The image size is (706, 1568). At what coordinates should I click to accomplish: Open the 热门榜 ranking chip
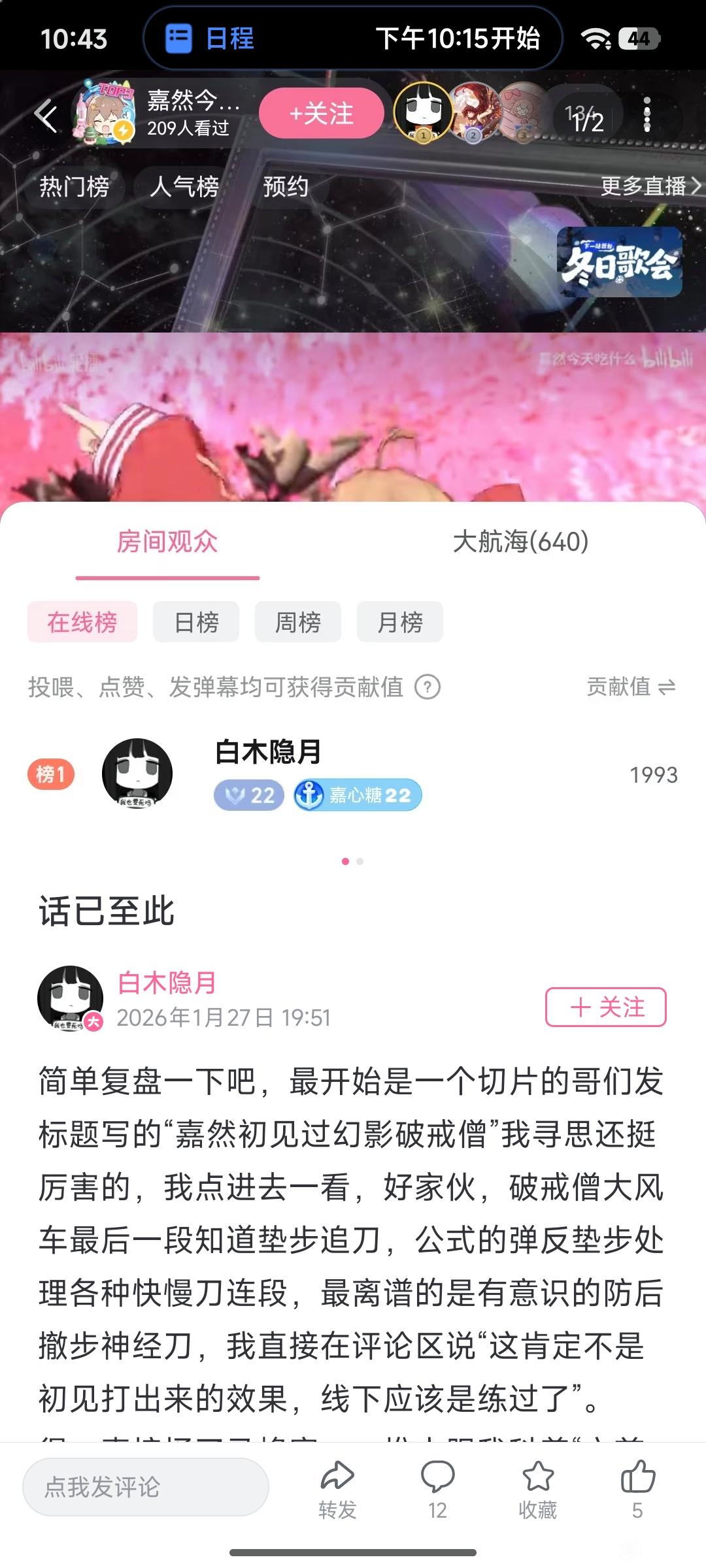coord(75,187)
